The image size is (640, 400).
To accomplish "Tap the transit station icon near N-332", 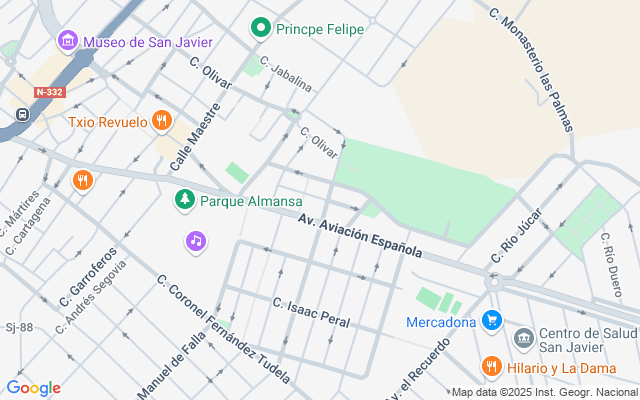I will [x=22, y=113].
